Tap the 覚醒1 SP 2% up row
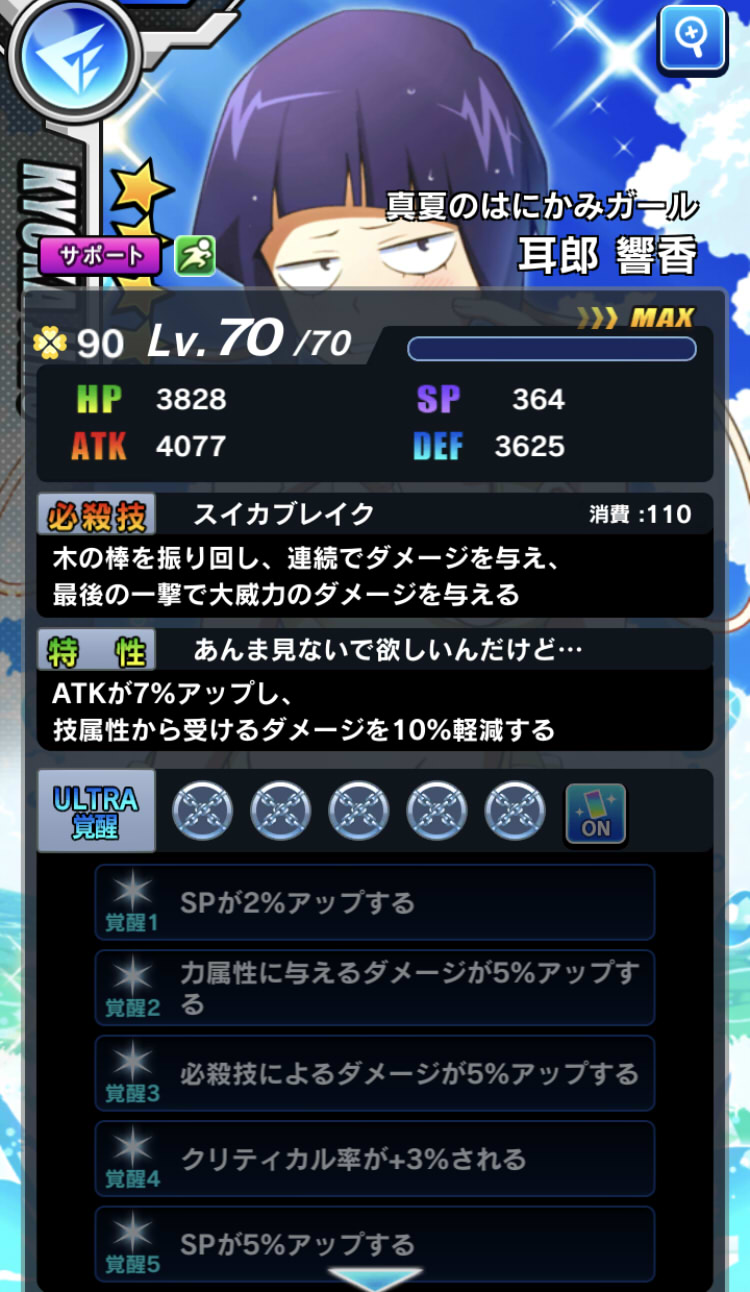750x1292 pixels. click(375, 903)
